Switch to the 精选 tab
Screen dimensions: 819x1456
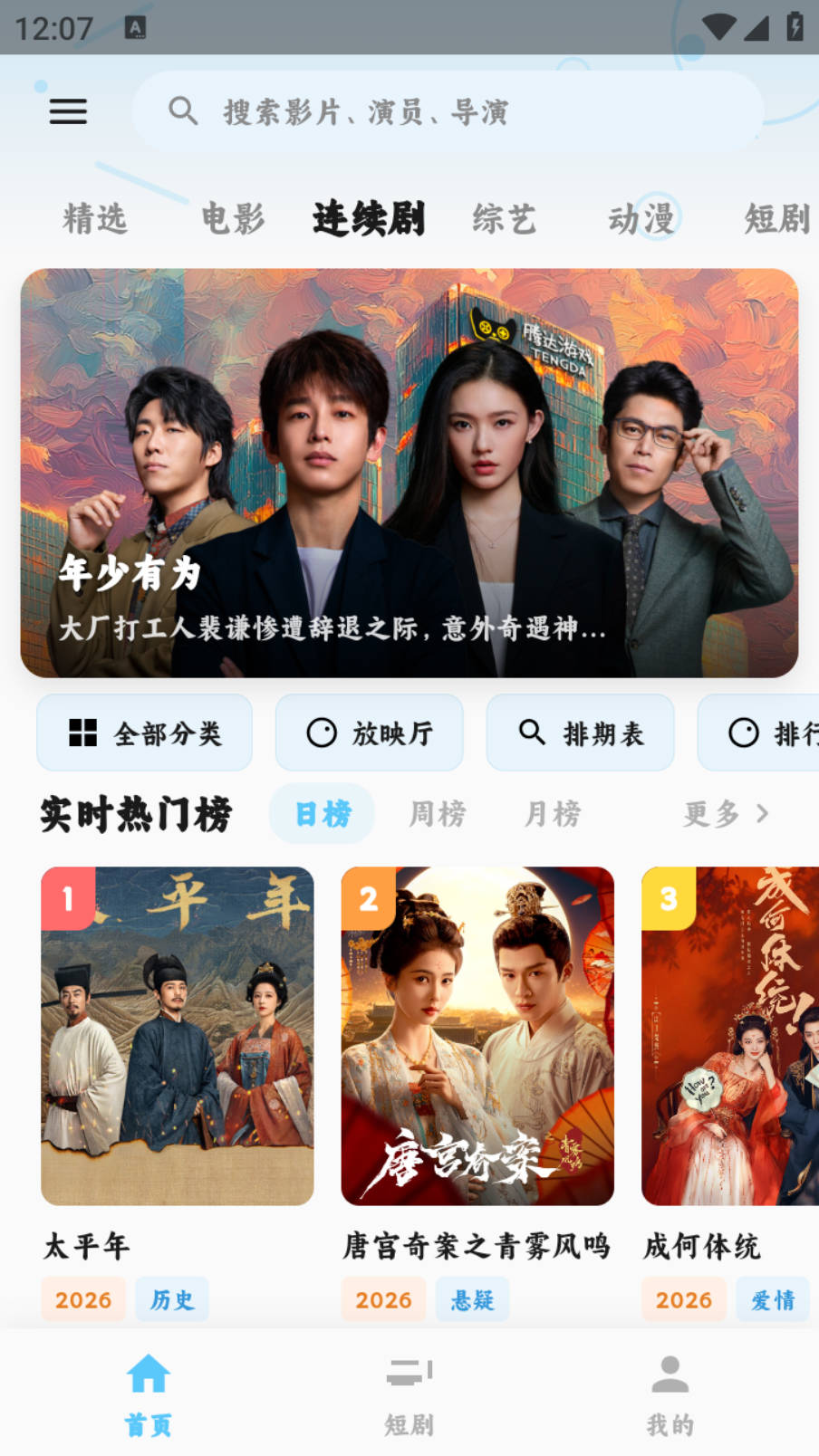pyautogui.click(x=95, y=219)
